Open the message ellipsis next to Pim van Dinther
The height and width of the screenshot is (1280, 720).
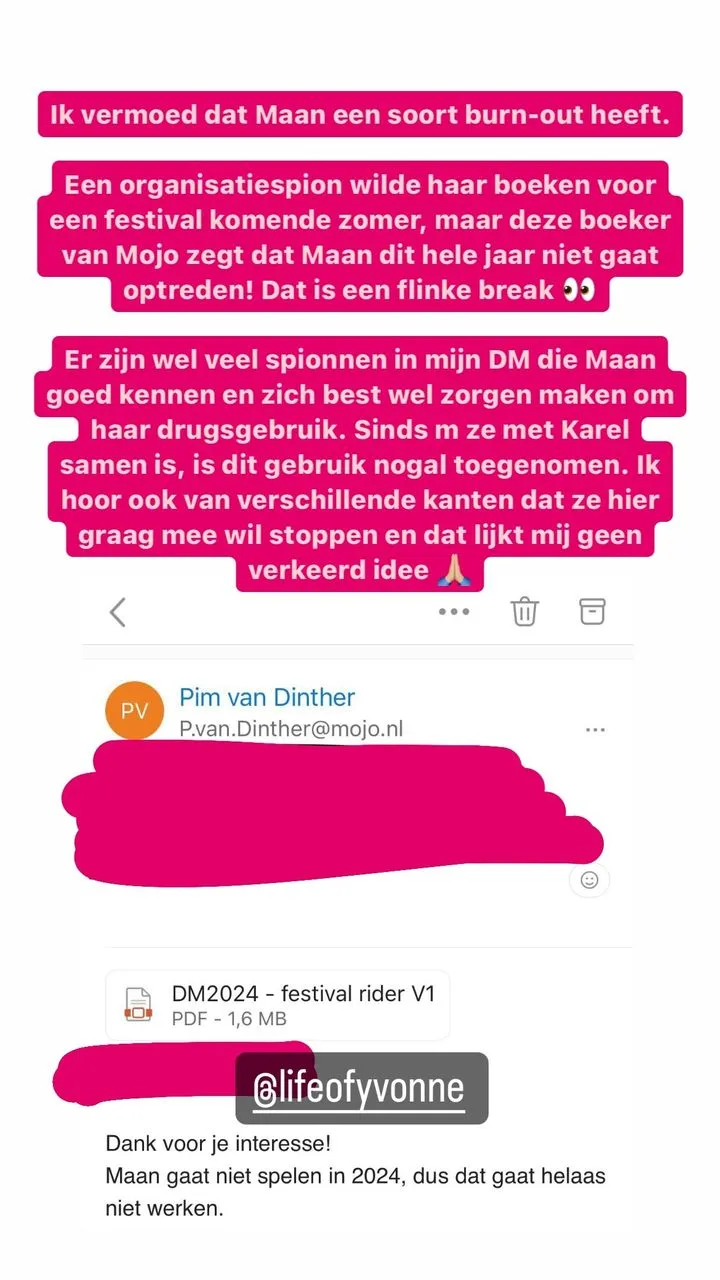(595, 730)
